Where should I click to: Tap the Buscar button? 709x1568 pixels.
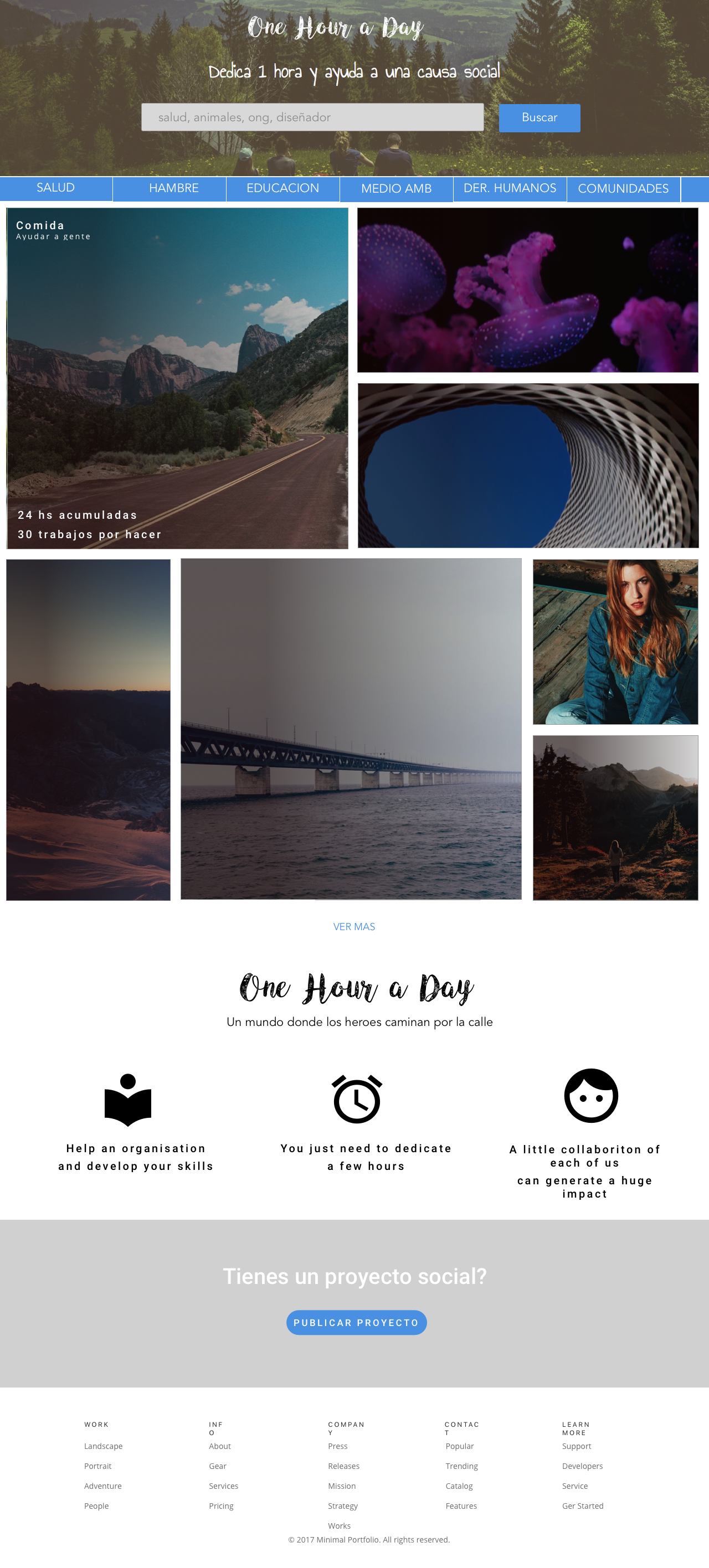[x=539, y=117]
